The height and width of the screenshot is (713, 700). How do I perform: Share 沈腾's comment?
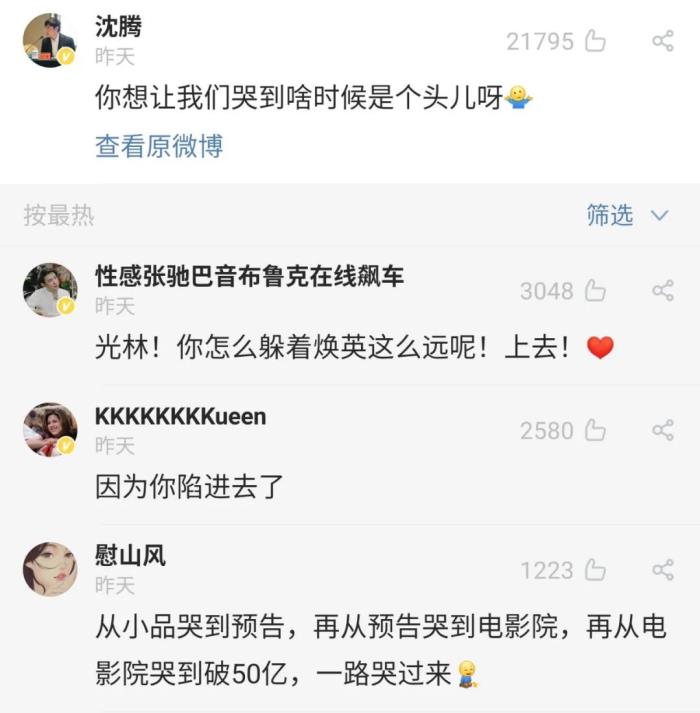pos(662,41)
